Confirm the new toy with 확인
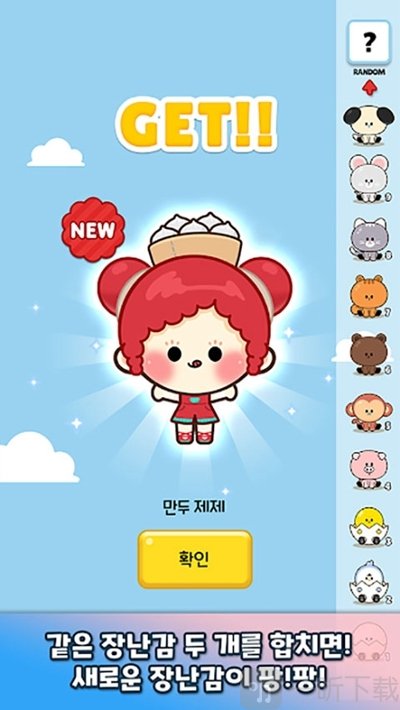The image size is (400, 710). point(195,559)
